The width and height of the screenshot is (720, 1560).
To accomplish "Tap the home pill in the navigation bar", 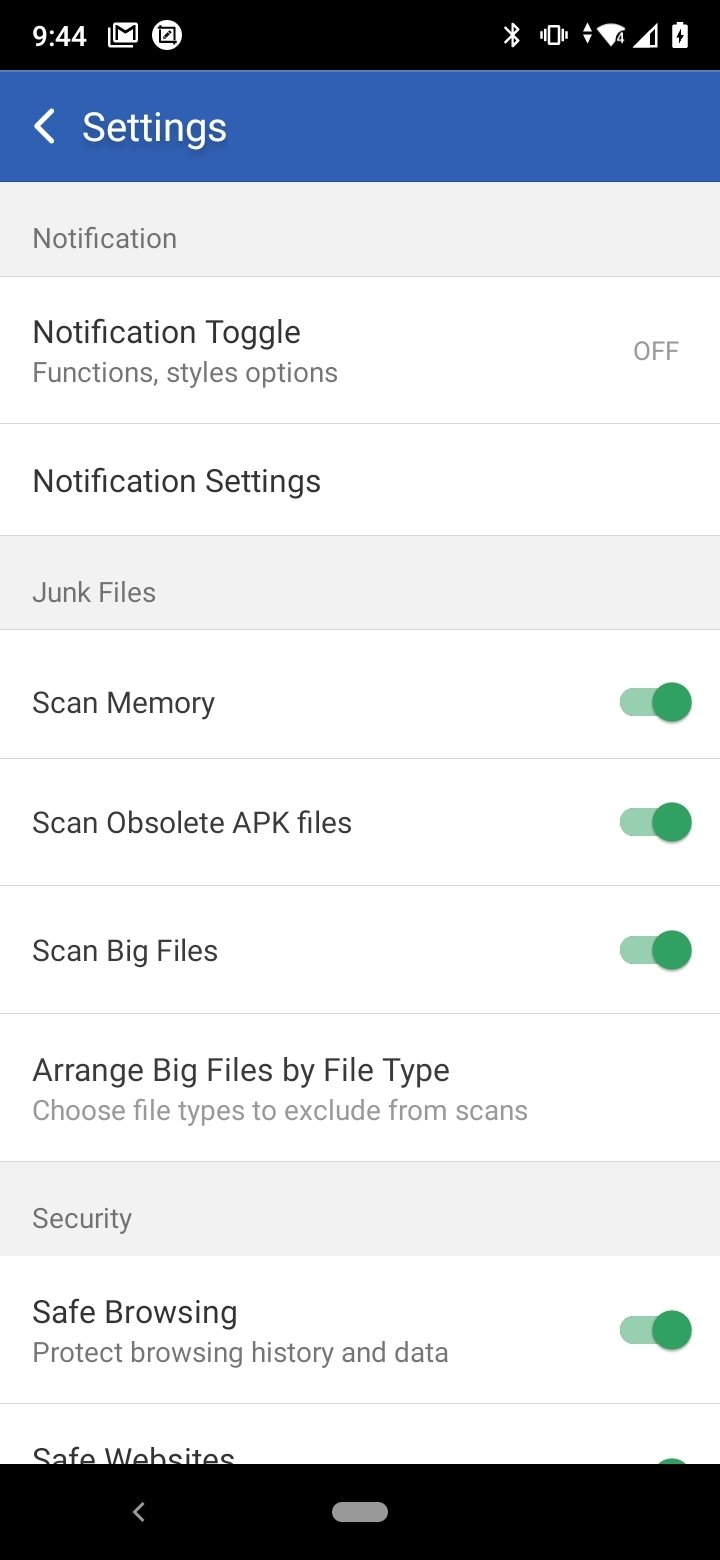I will tap(360, 1512).
